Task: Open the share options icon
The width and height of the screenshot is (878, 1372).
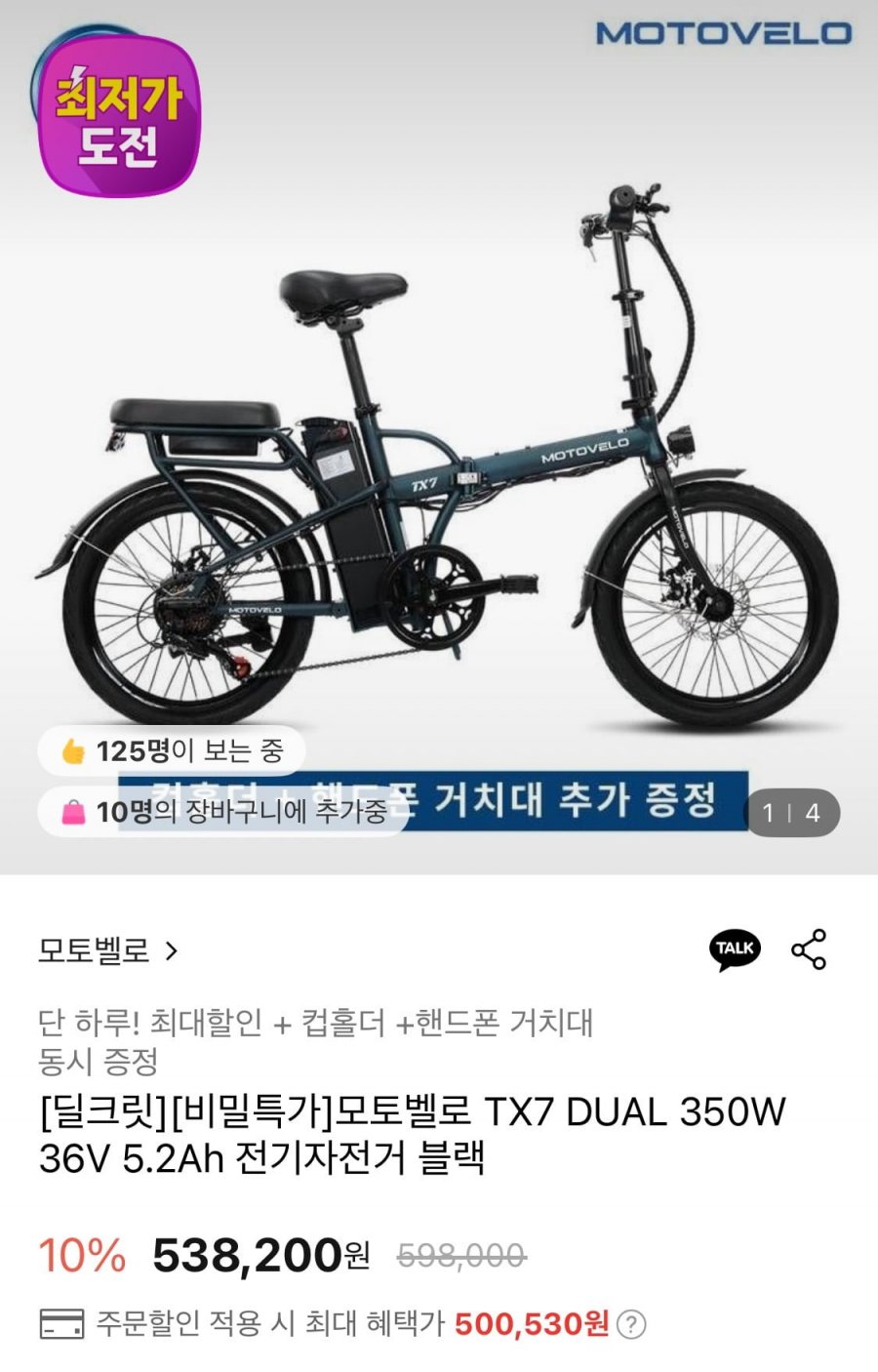Action: point(809,949)
